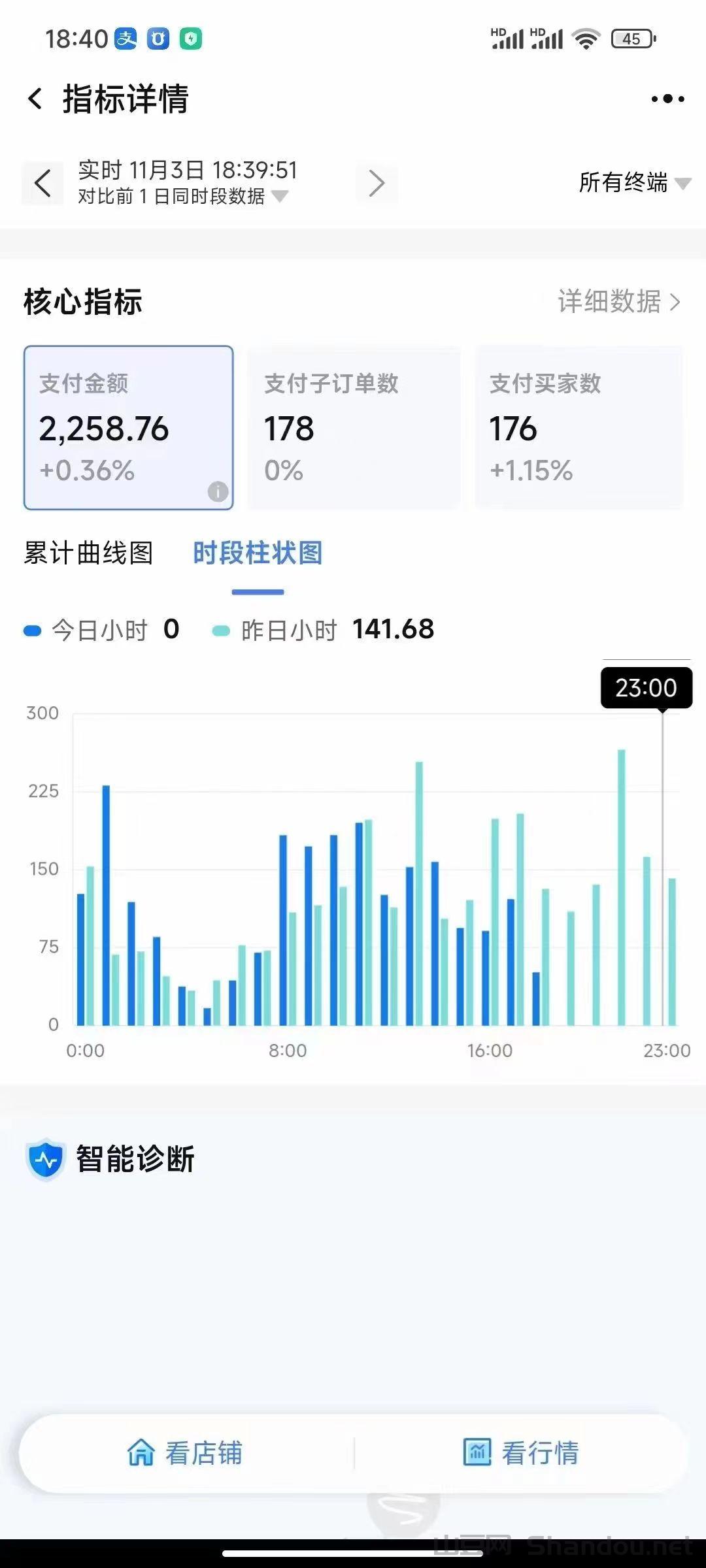The width and height of the screenshot is (706, 1568).
Task: Select the 支付买家数 metric card
Action: 579,427
